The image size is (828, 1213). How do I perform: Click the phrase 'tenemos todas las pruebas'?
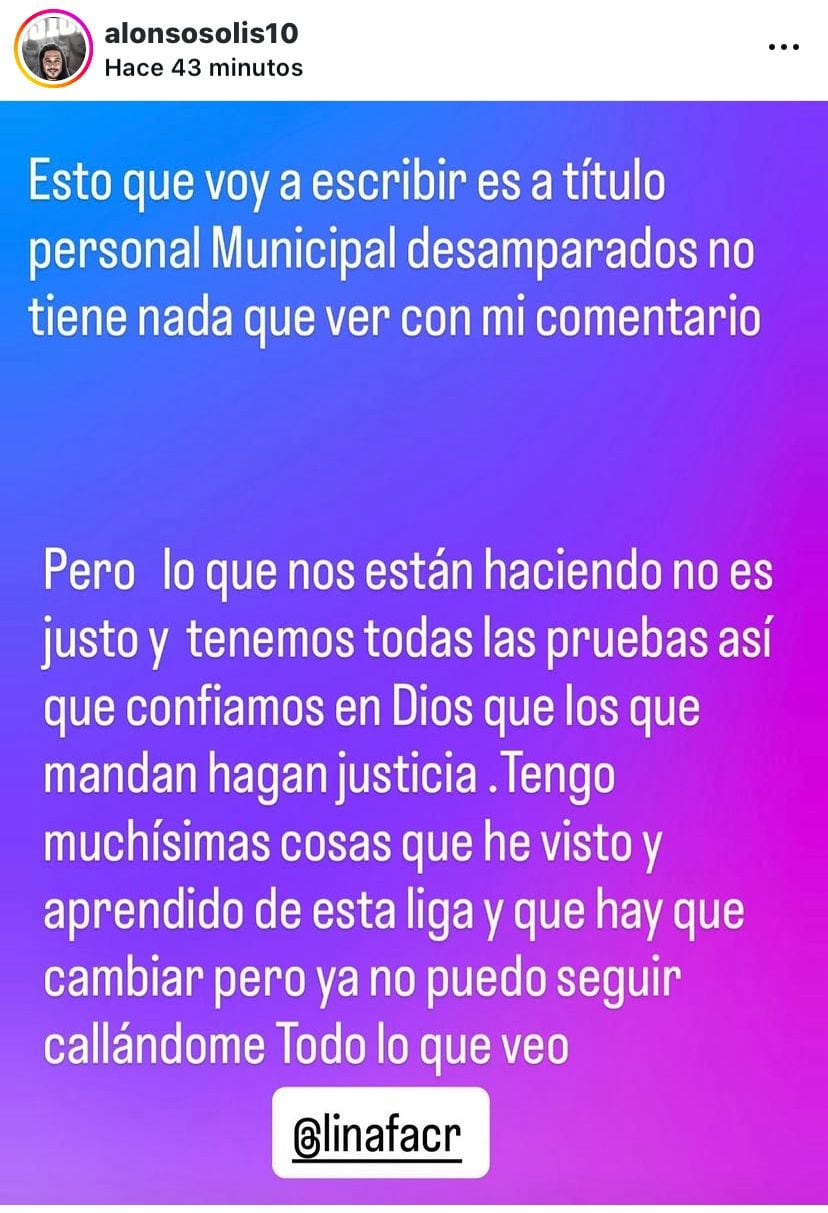(x=450, y=640)
